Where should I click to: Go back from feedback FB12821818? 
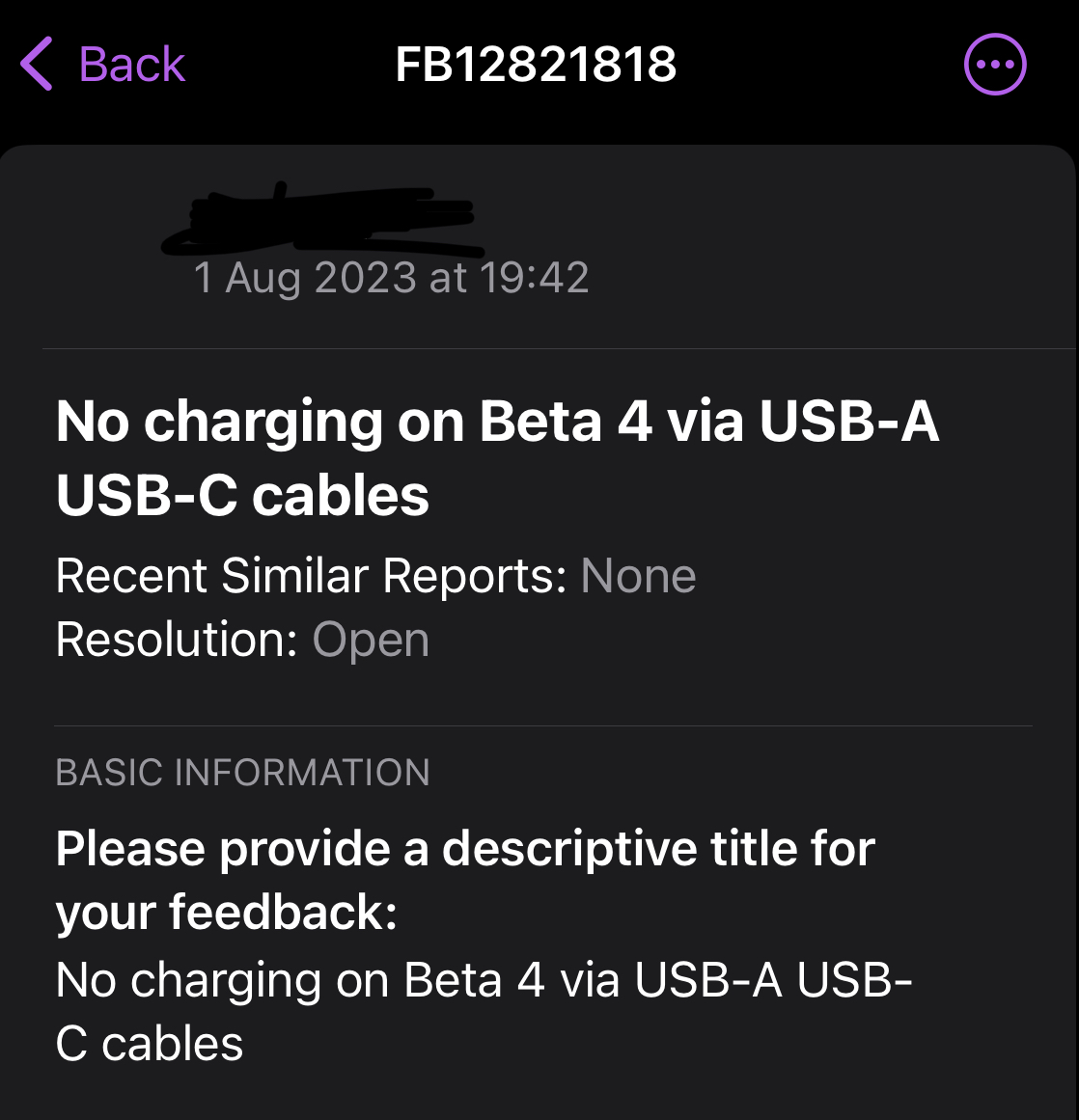(x=103, y=65)
